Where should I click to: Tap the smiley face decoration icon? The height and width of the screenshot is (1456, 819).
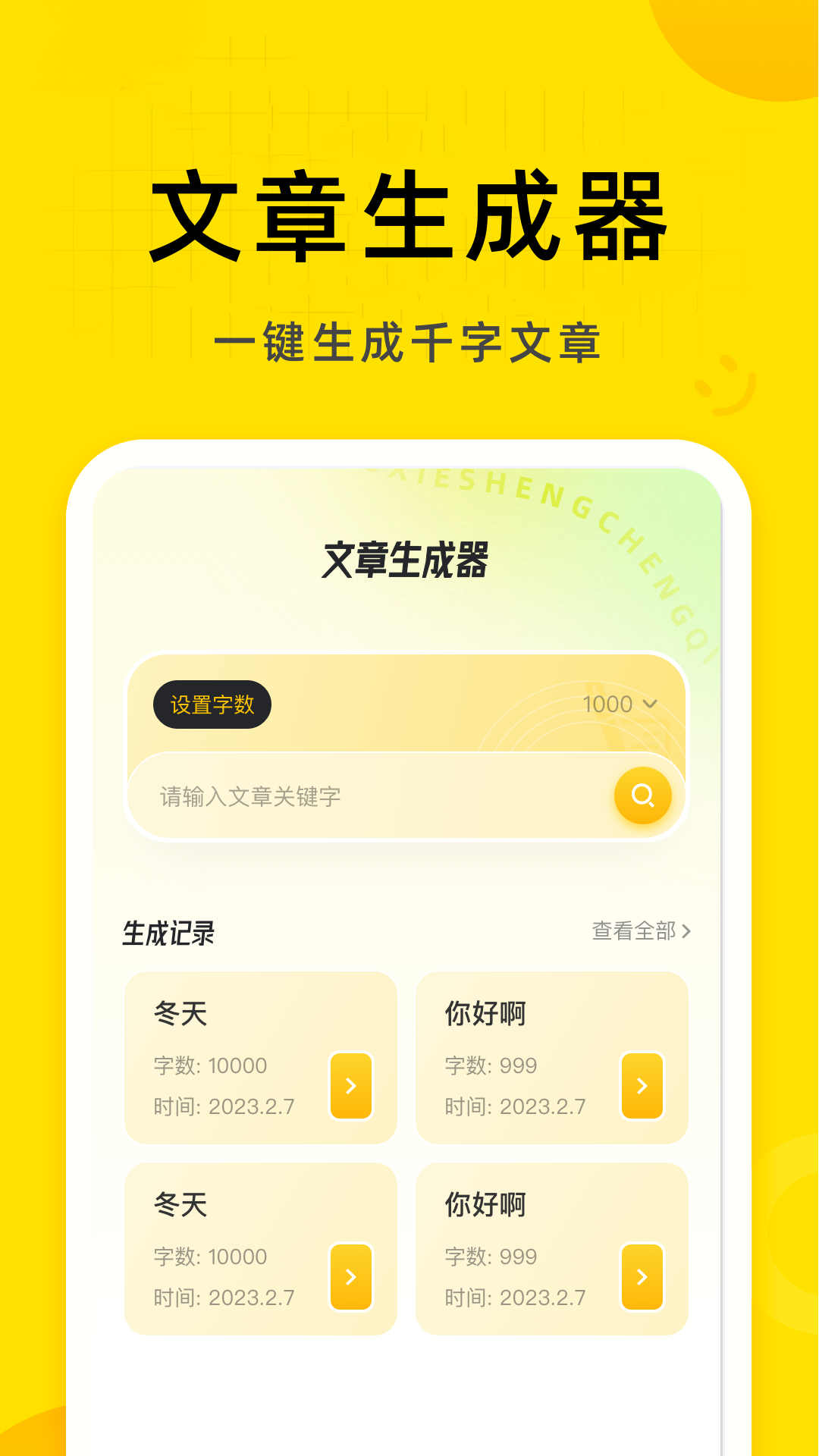(x=729, y=388)
